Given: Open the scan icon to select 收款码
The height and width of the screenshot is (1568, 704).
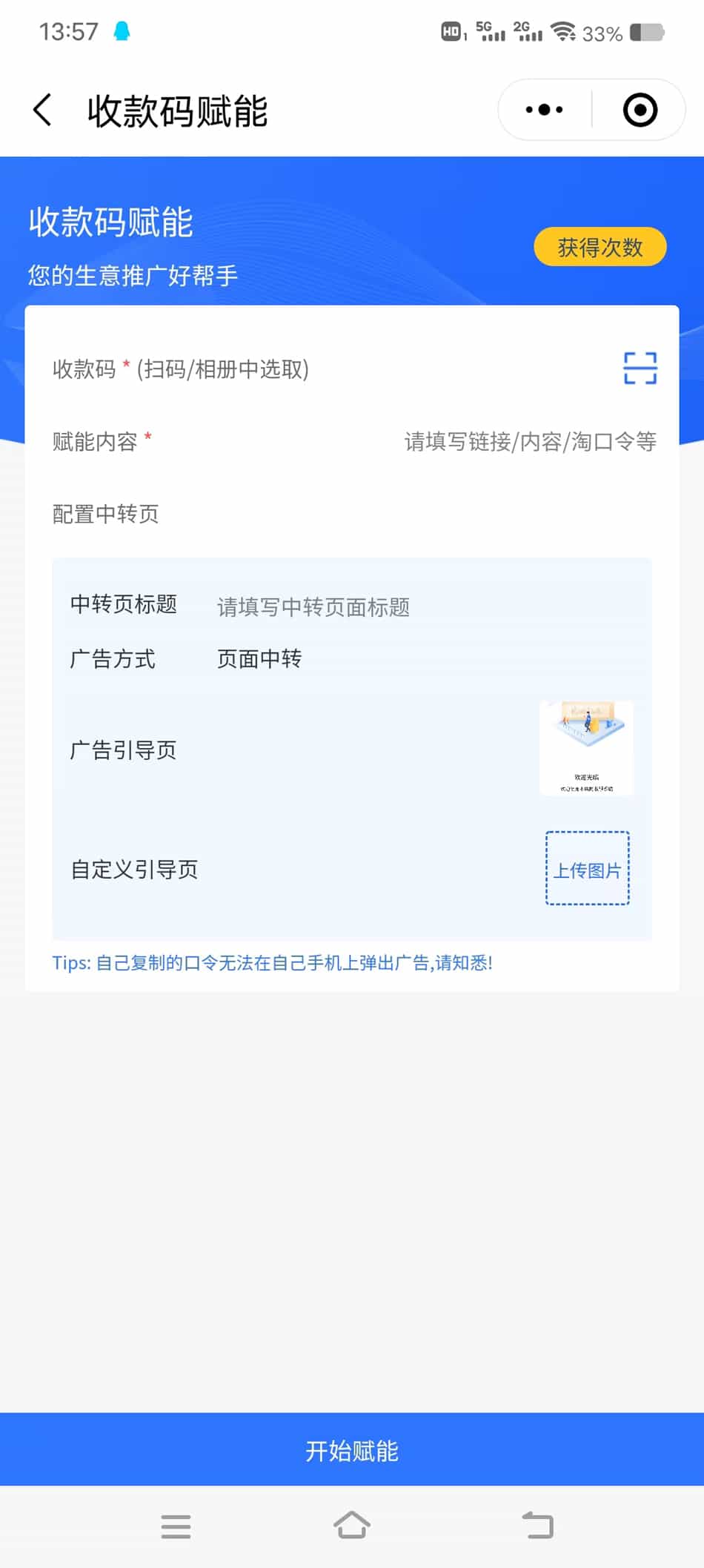Looking at the screenshot, I should click(x=640, y=368).
